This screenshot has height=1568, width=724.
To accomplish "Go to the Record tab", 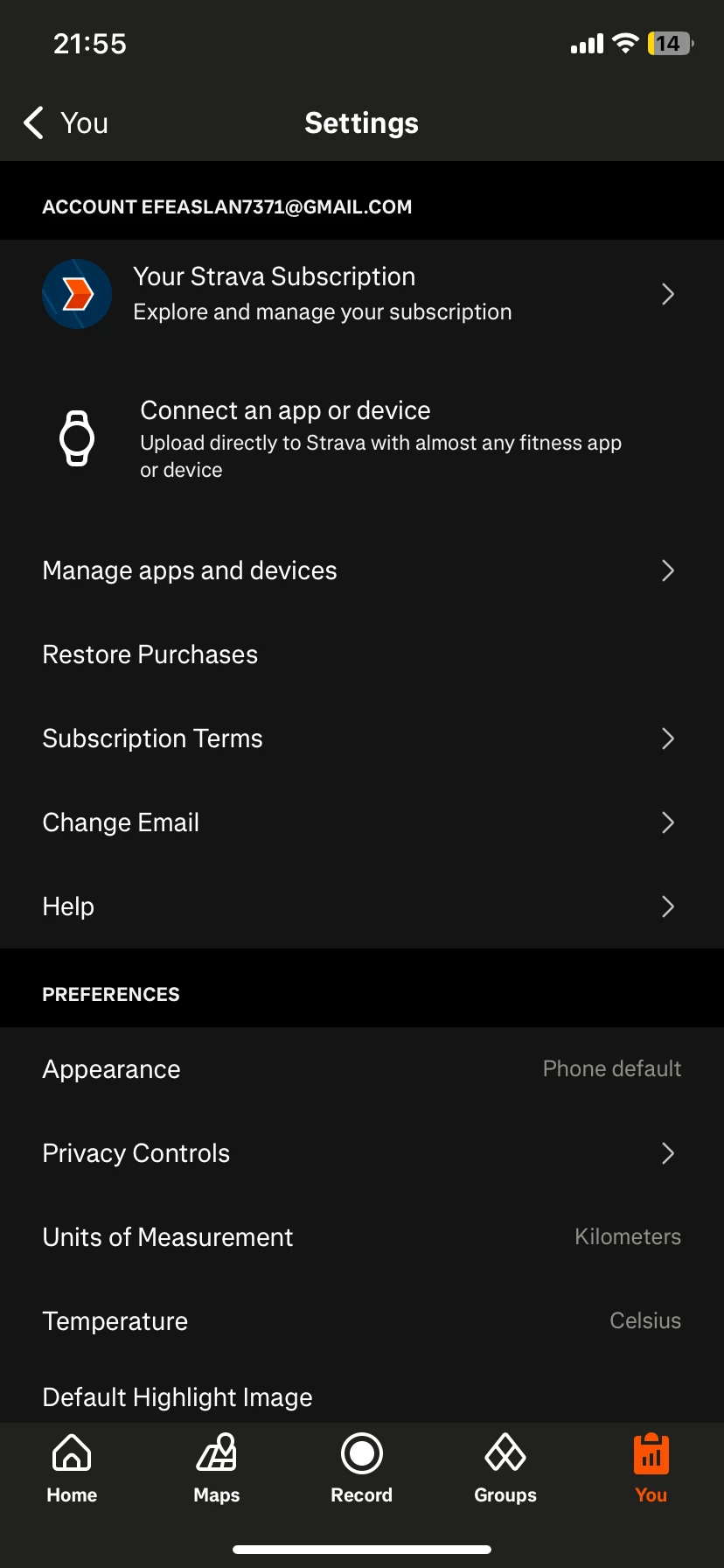I will point(362,1469).
